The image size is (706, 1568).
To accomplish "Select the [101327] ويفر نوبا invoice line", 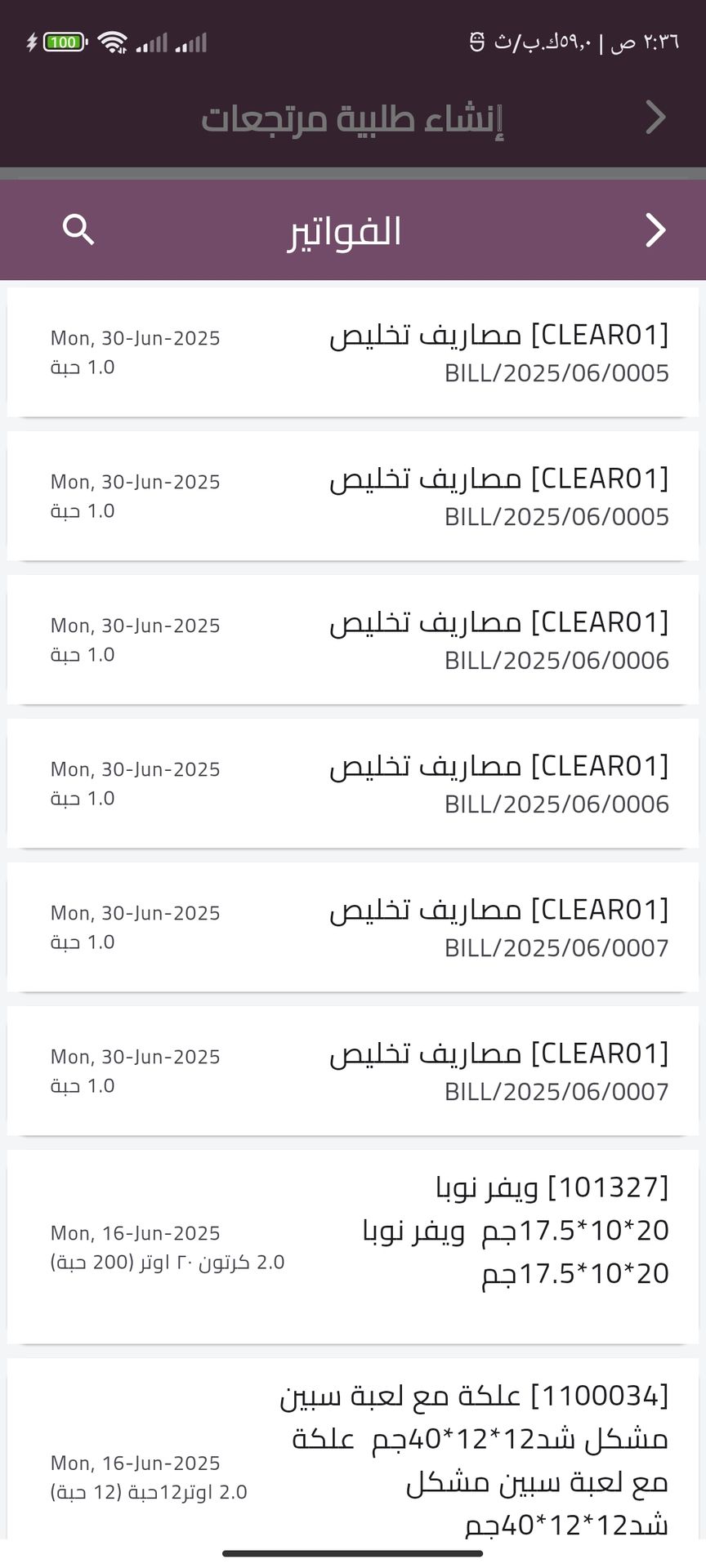I will (x=353, y=1245).
